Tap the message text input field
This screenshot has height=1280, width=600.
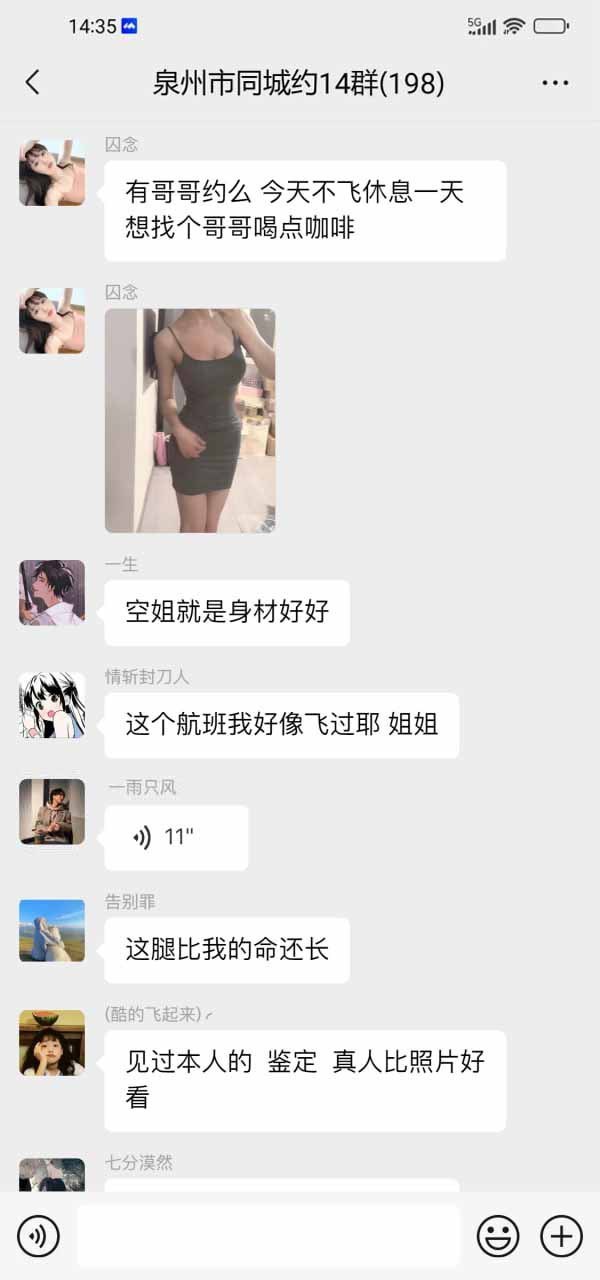click(x=268, y=1236)
